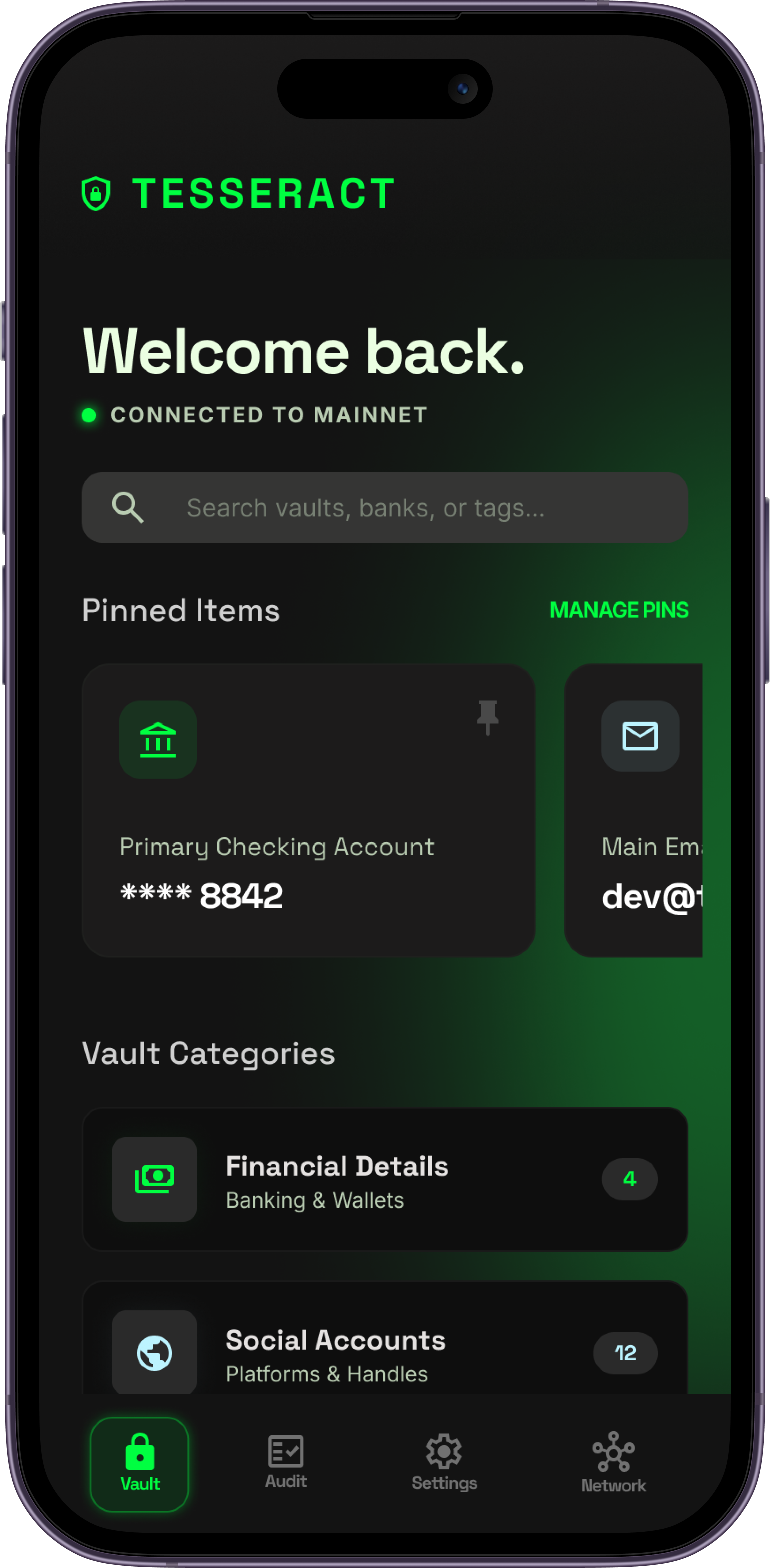This screenshot has width=770, height=1568.
Task: Open Manage Pins
Action: click(x=618, y=610)
